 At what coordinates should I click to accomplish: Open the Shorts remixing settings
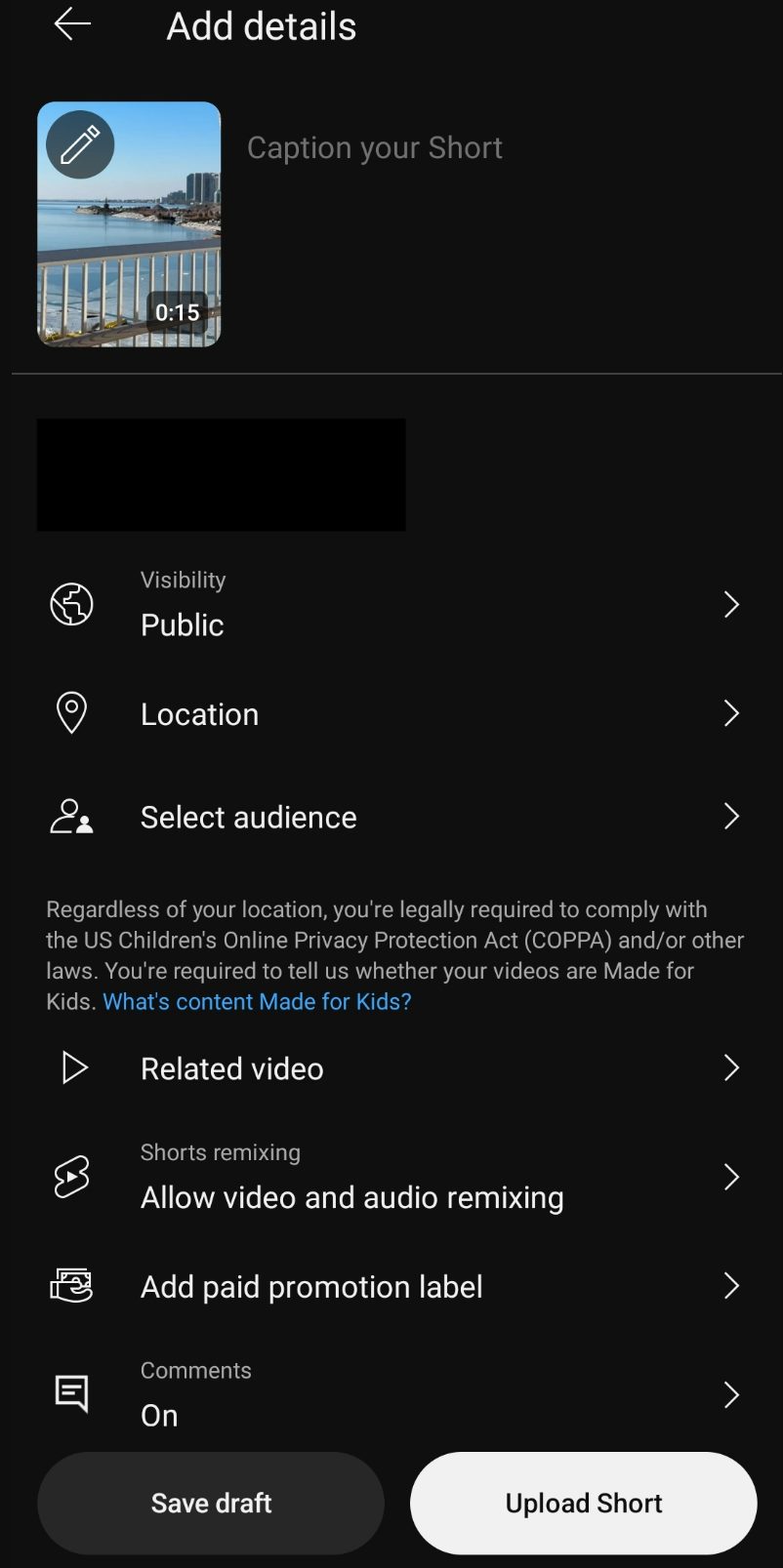tap(391, 1178)
